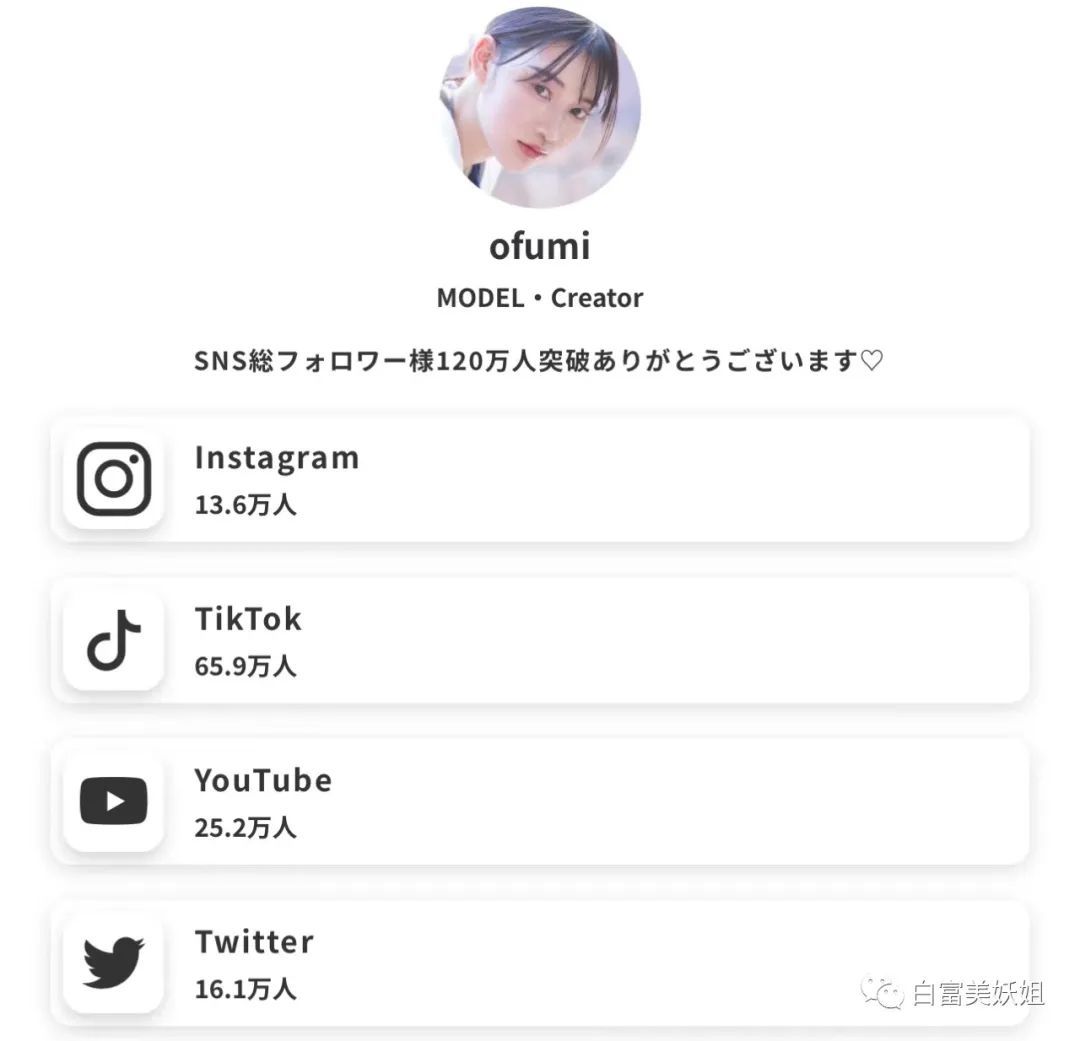Open the TikTok link card
Viewport: 1080px width, 1041px height.
540,640
